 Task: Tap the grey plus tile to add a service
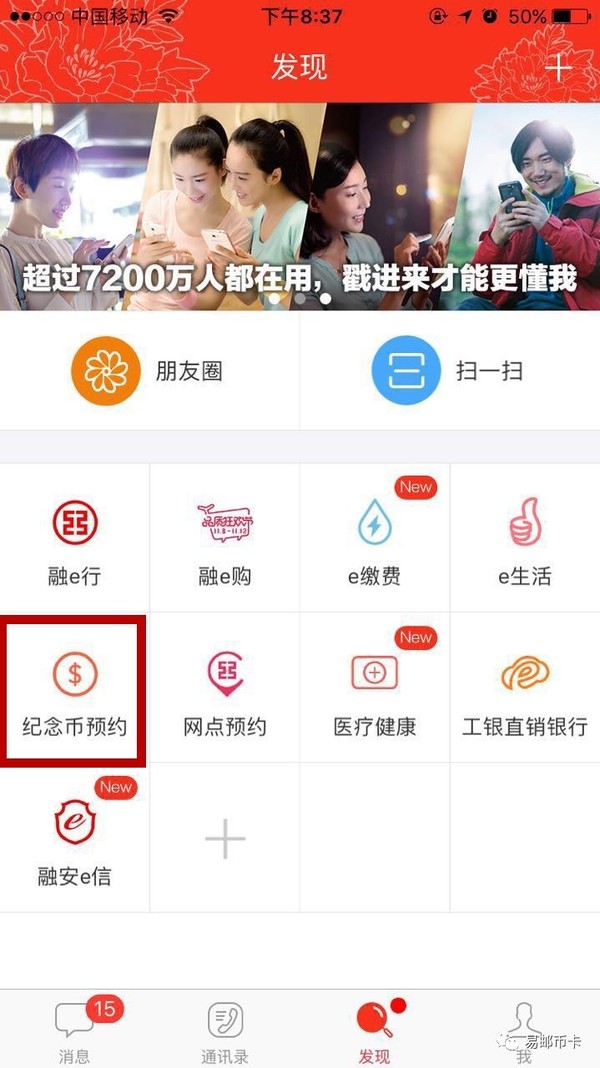point(225,838)
